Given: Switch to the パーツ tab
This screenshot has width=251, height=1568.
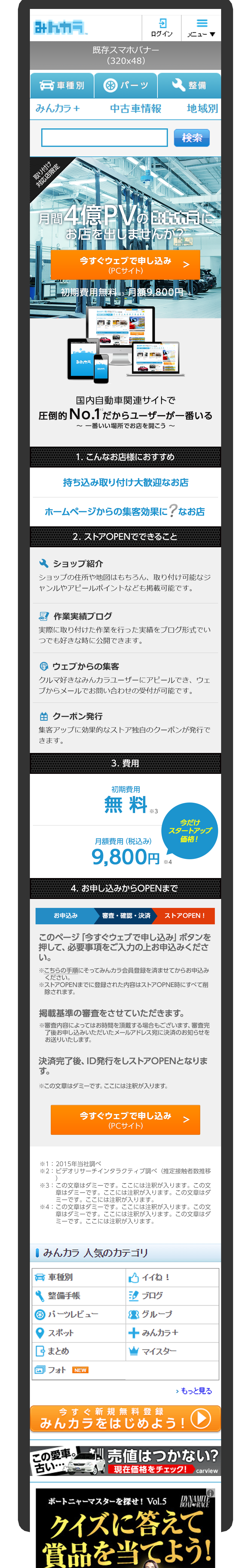Looking at the screenshot, I should pyautogui.click(x=126, y=85).
